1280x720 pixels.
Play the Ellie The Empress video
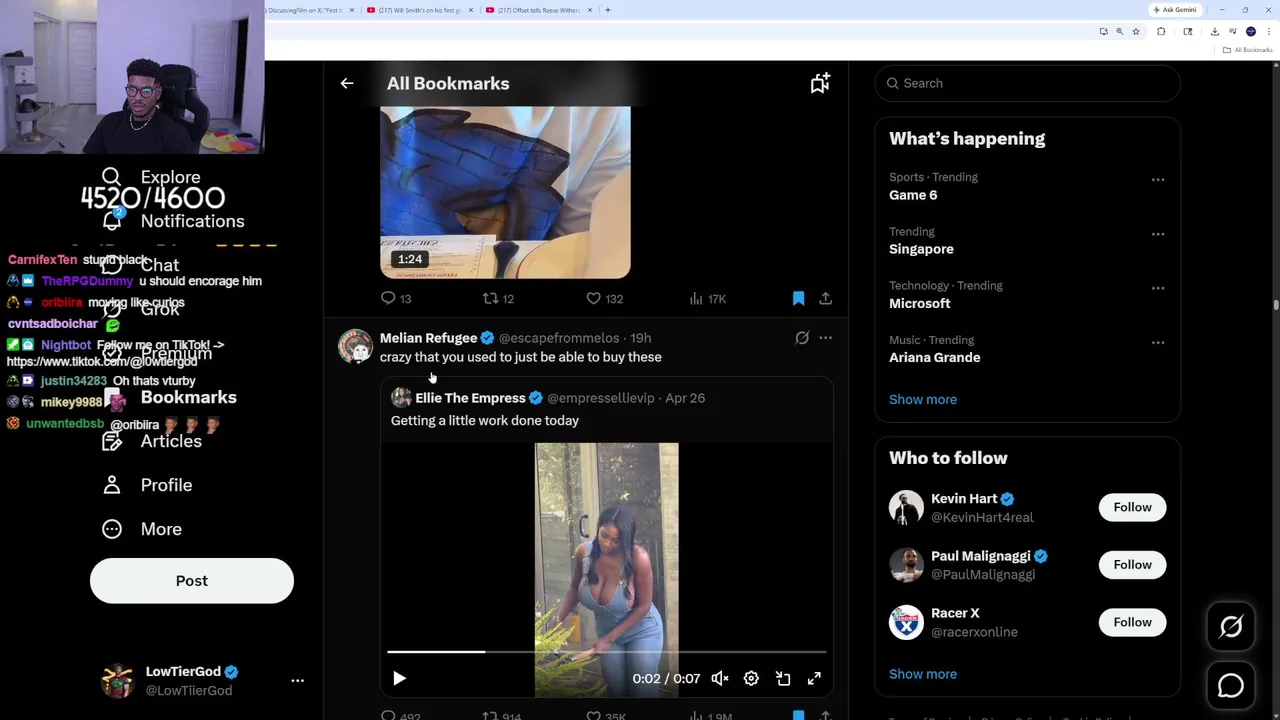coord(399,678)
